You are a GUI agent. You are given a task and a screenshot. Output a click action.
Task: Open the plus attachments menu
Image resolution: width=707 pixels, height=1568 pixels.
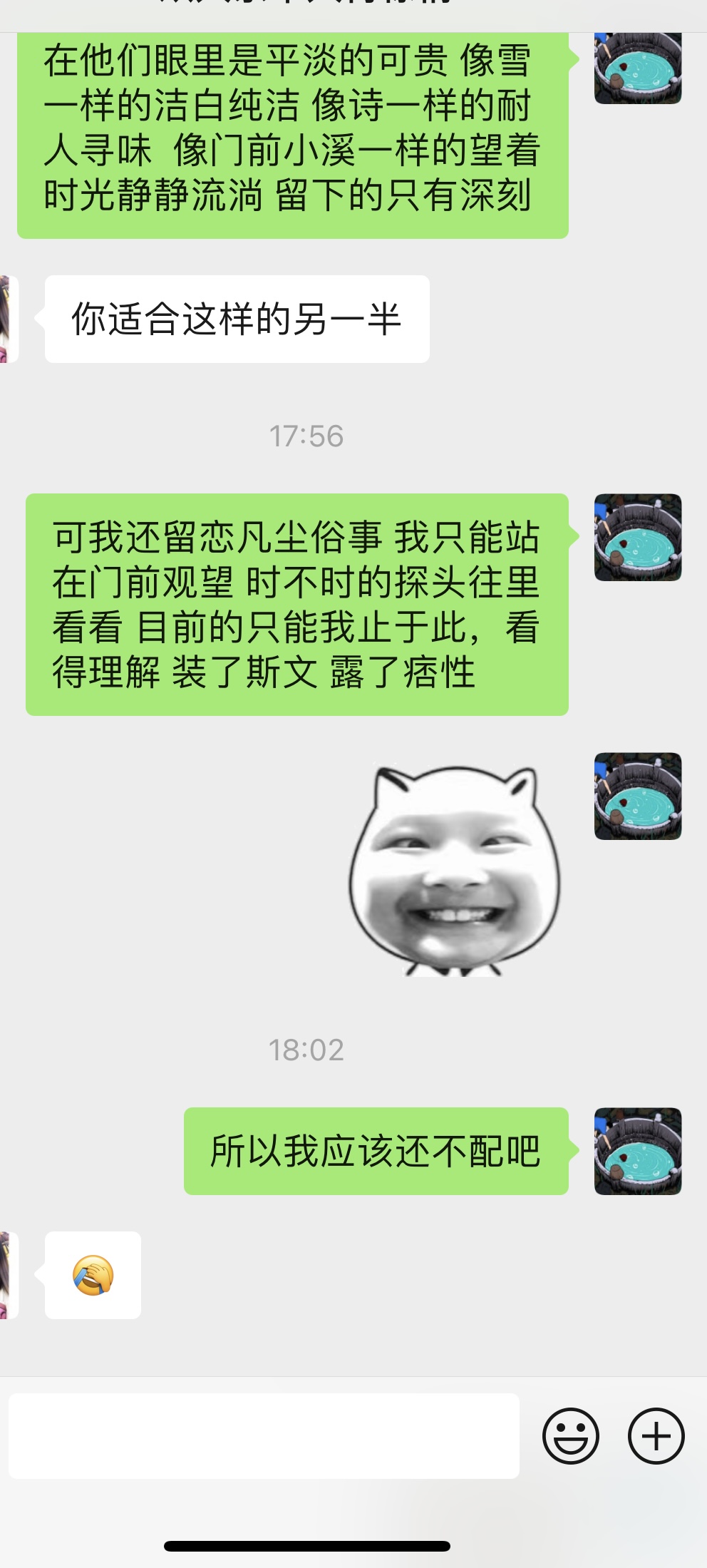(656, 1435)
